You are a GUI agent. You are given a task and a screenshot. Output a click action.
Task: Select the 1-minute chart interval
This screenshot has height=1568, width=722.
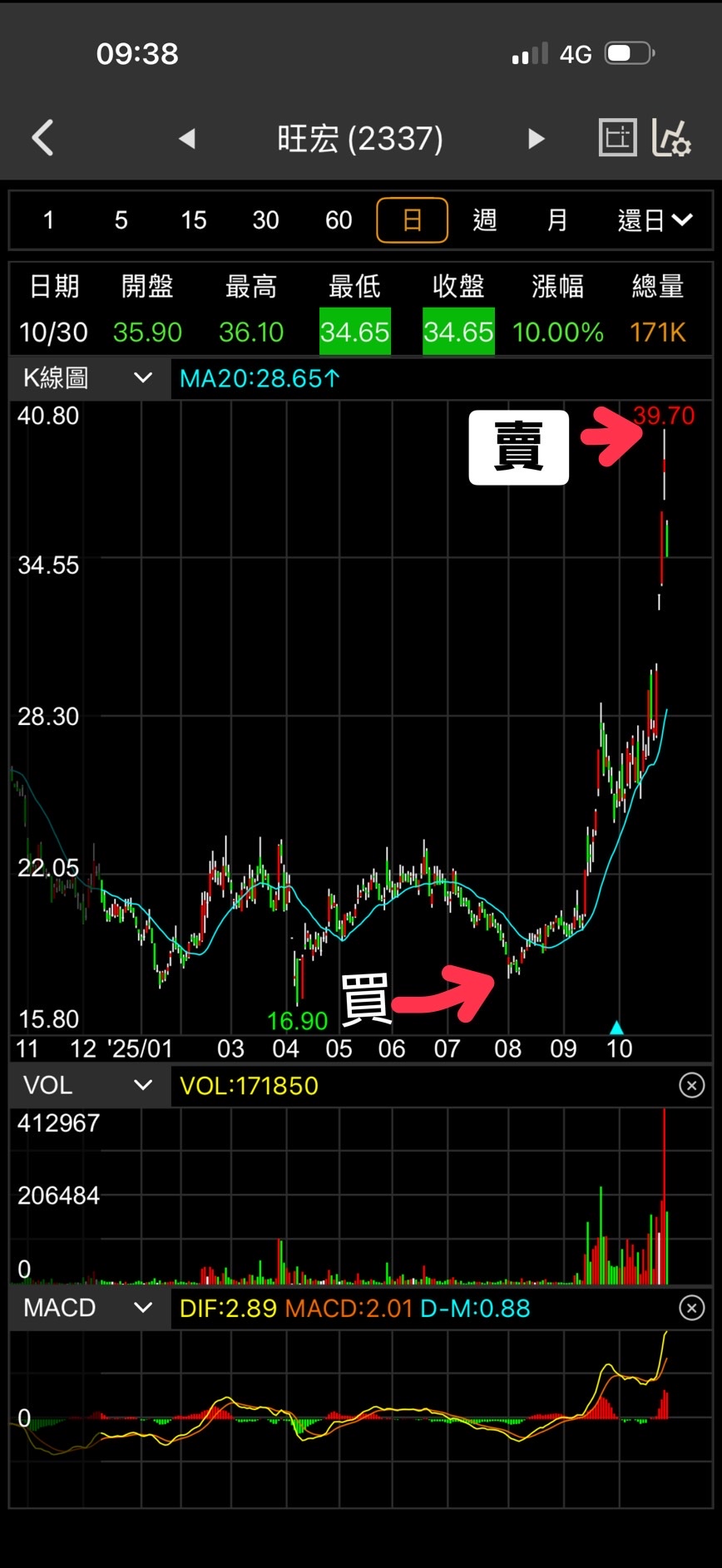(48, 220)
